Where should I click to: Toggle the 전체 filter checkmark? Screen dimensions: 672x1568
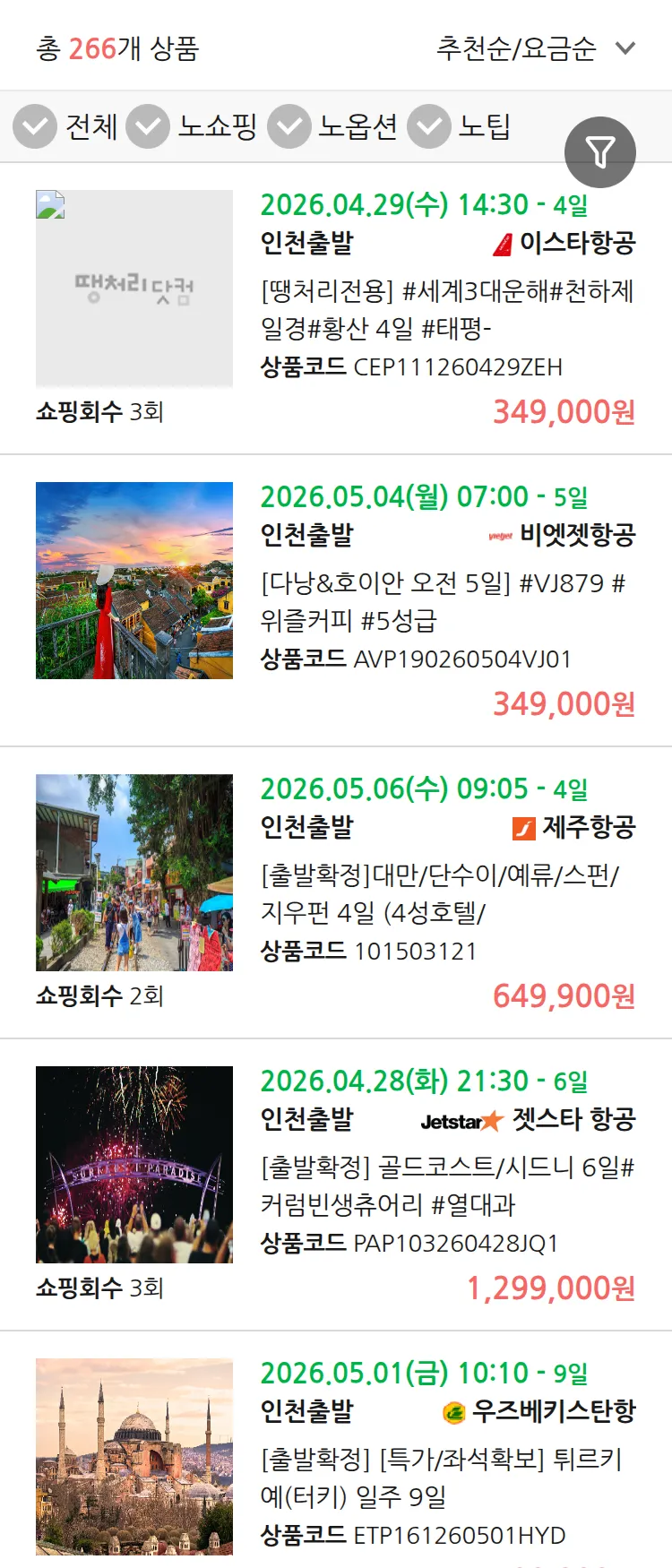tap(34, 126)
